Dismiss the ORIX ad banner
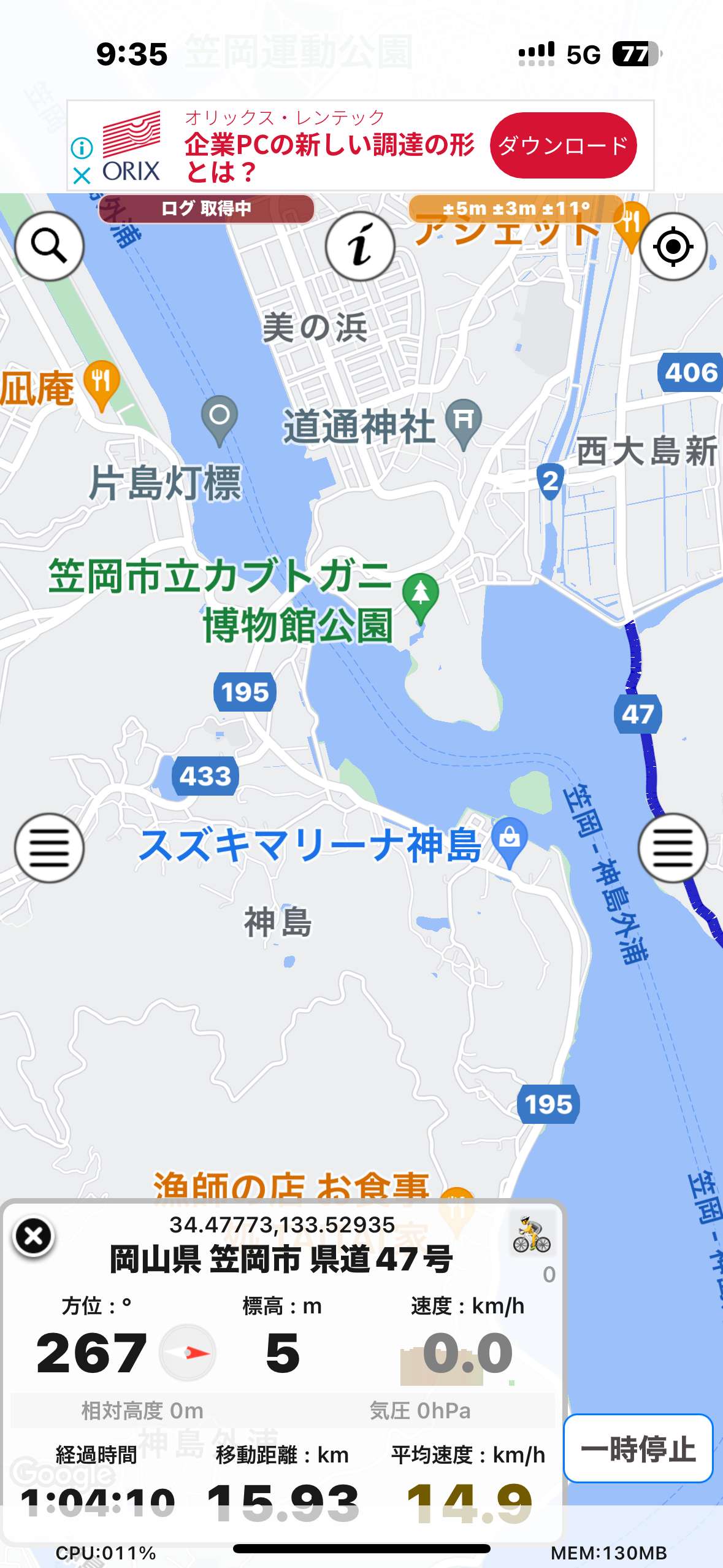The height and width of the screenshot is (1568, 723). tap(82, 176)
